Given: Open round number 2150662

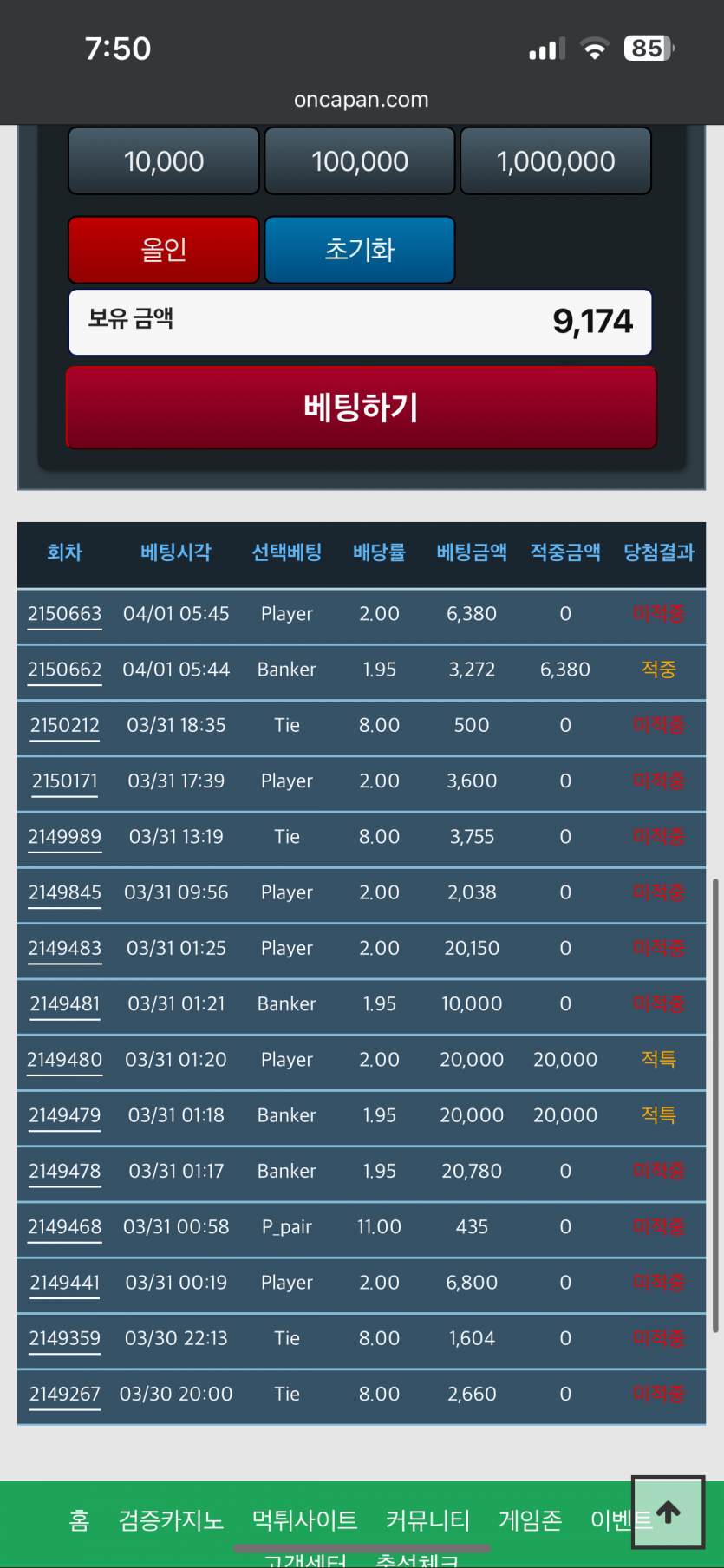Looking at the screenshot, I should tap(65, 670).
